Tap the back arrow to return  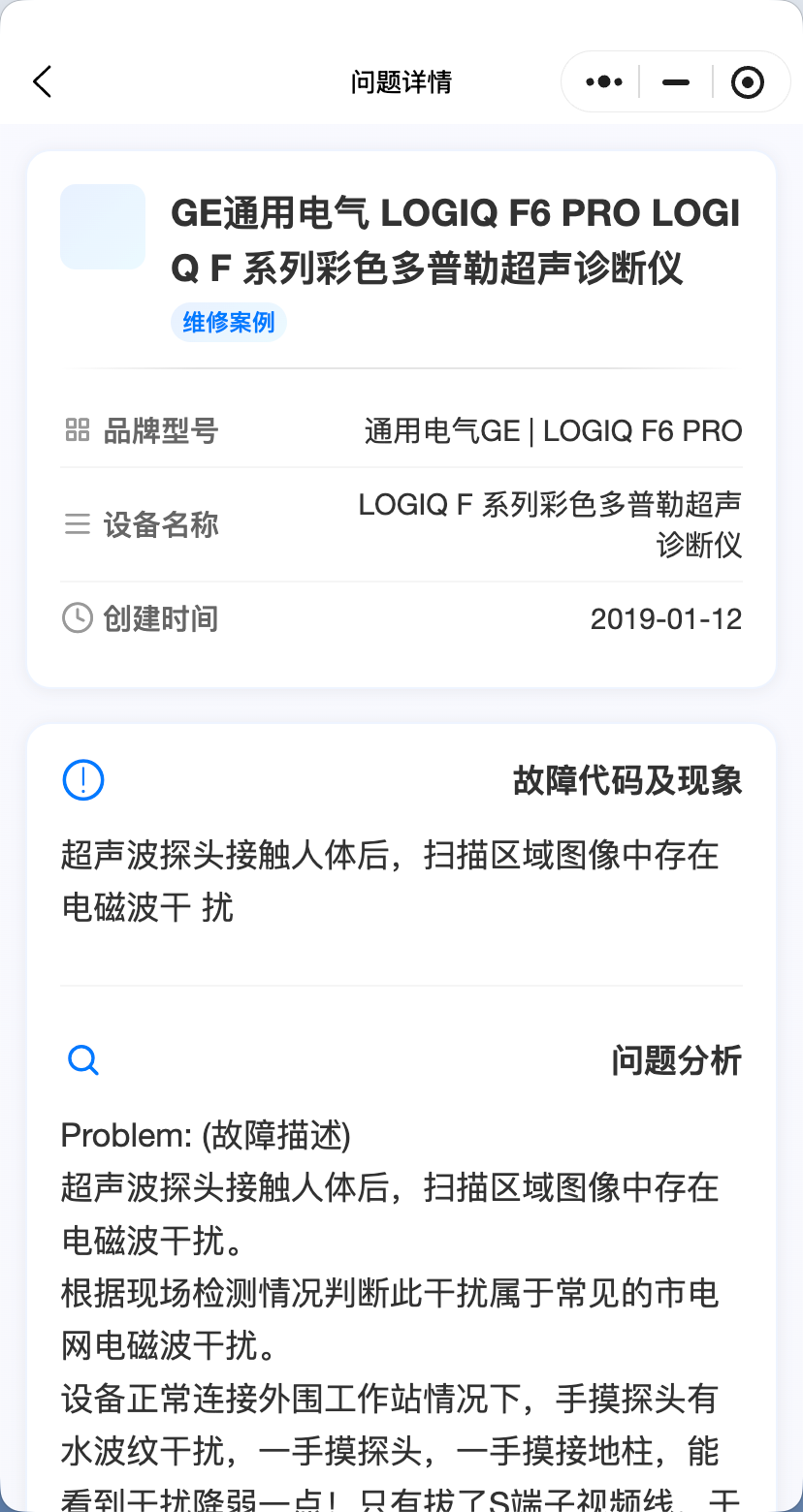pyautogui.click(x=42, y=81)
